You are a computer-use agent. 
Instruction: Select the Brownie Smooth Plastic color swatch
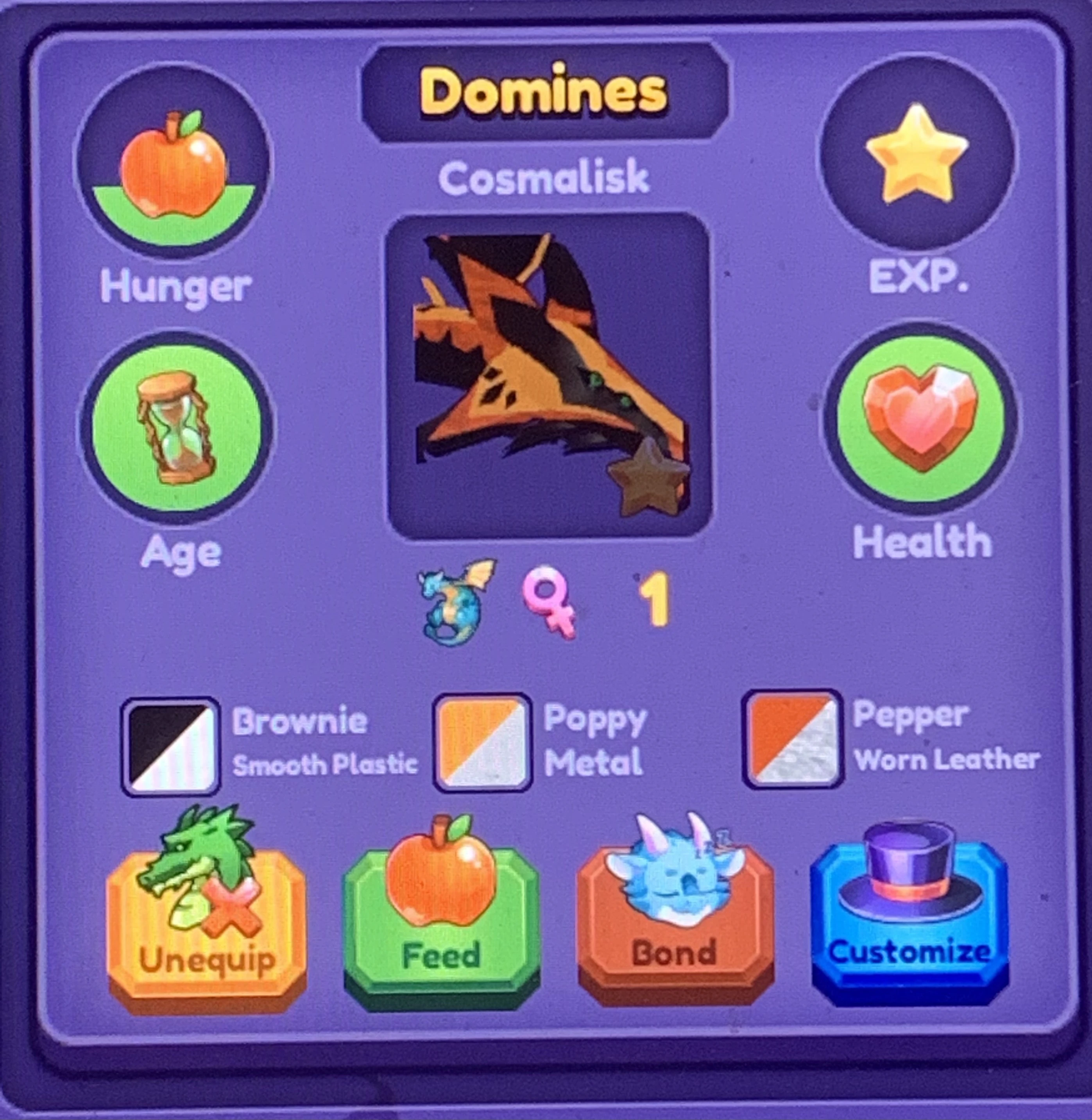(x=171, y=746)
